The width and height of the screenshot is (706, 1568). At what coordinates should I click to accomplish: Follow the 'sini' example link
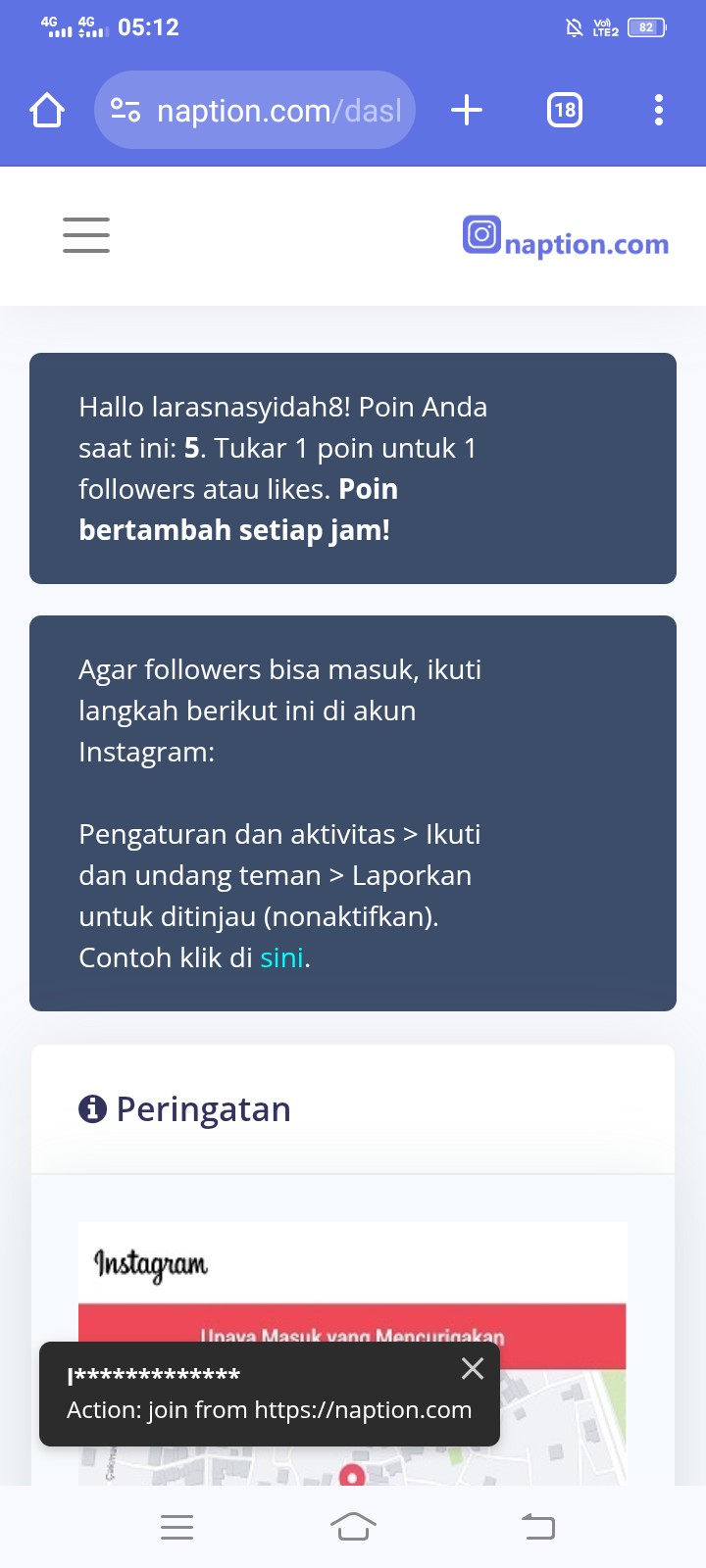coord(281,957)
